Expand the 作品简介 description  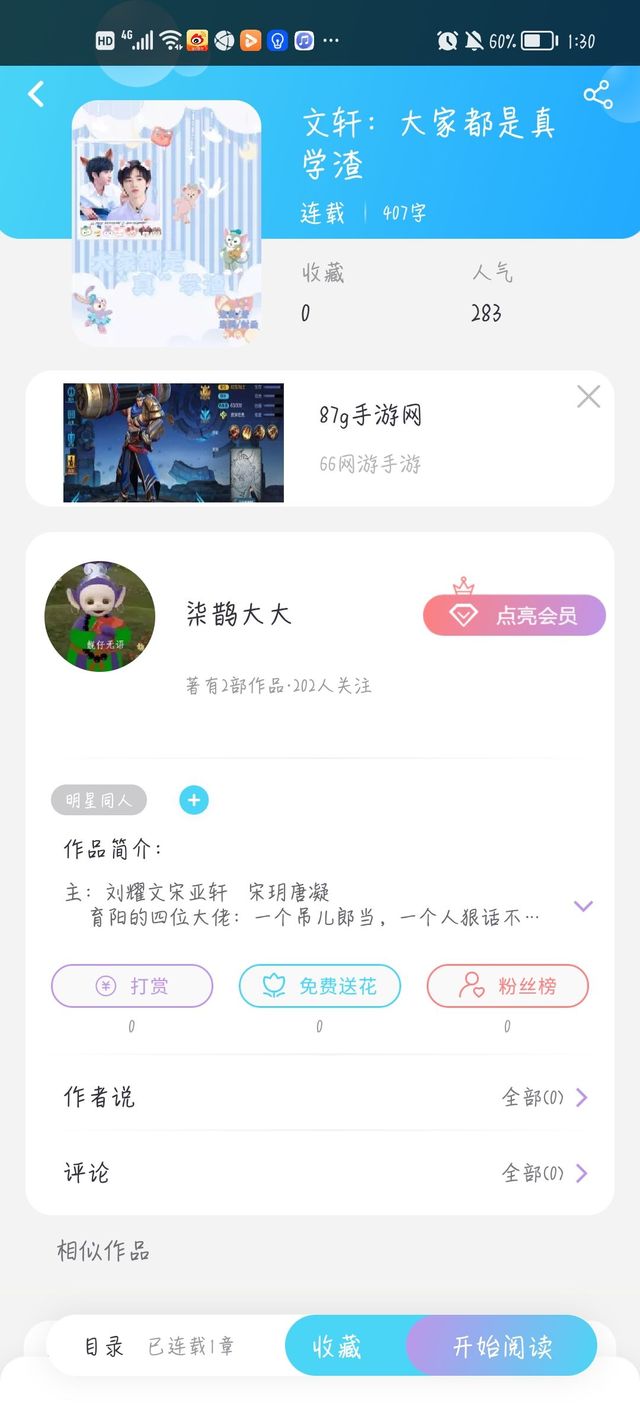[x=584, y=906]
